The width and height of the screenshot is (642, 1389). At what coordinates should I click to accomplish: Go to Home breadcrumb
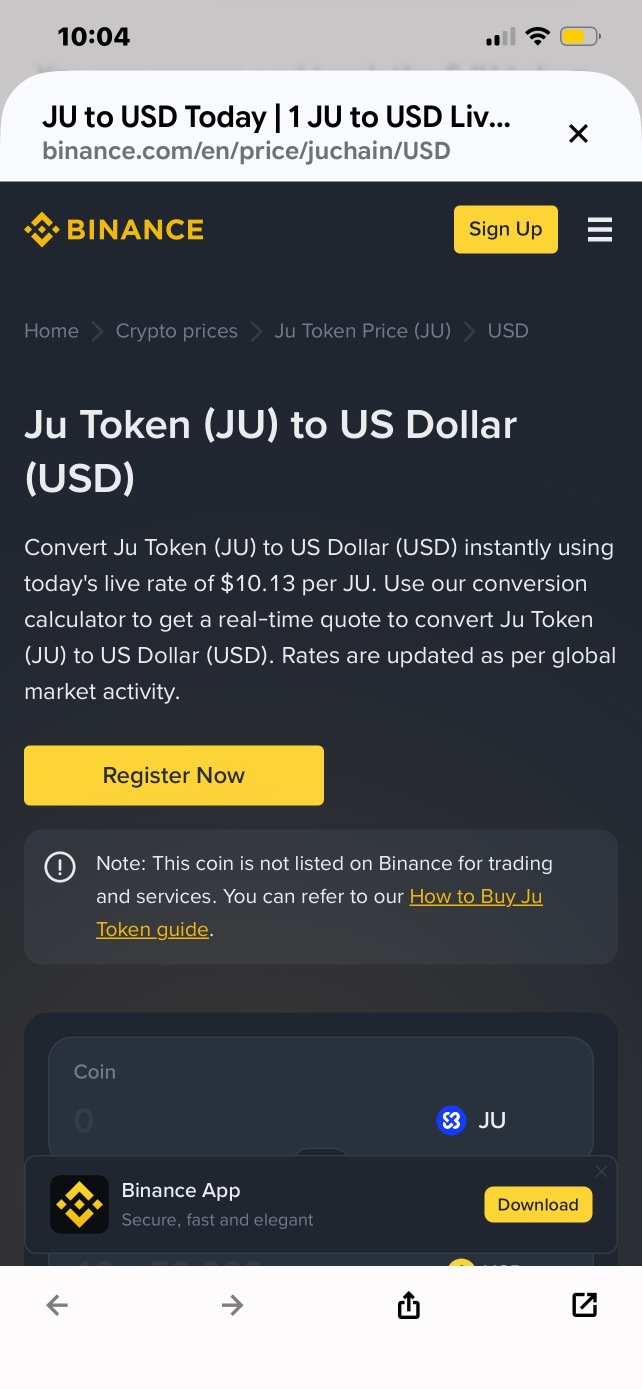coord(51,331)
